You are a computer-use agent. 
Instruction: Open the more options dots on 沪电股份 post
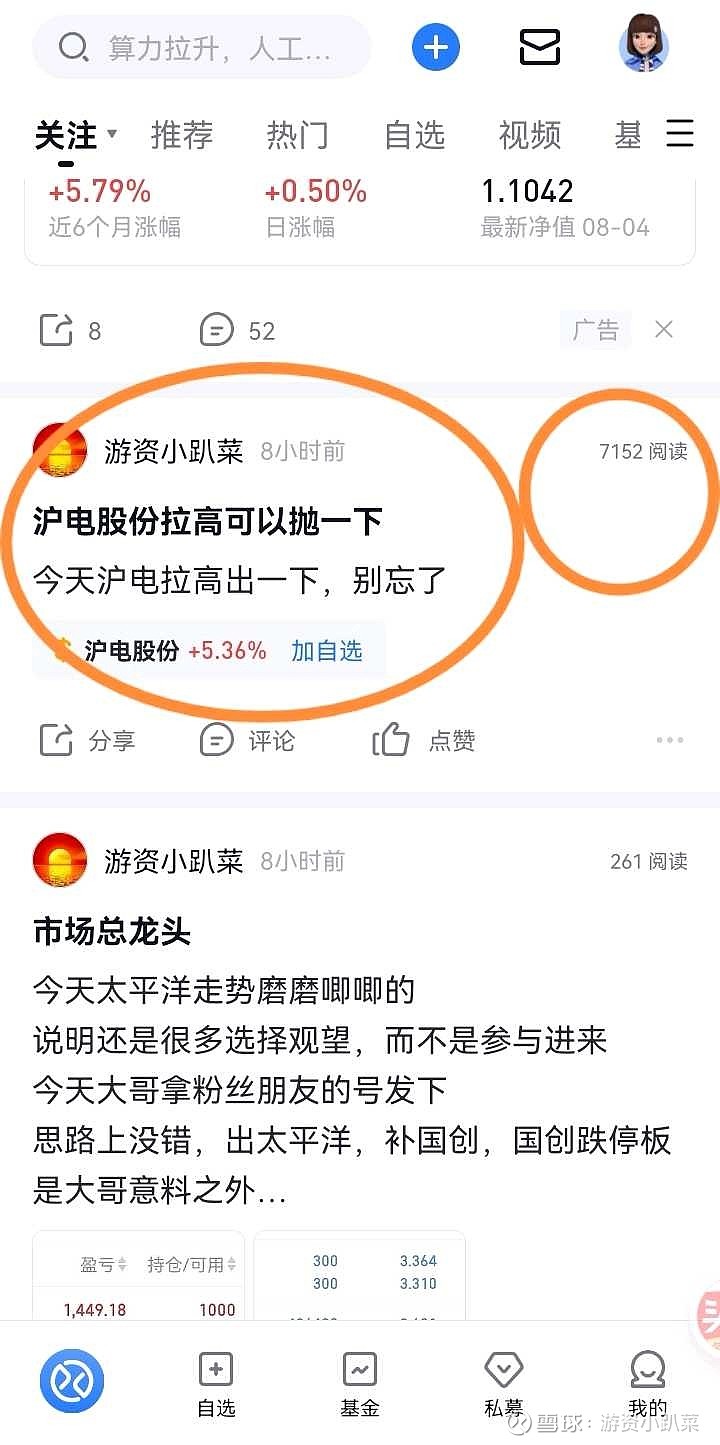point(670,741)
